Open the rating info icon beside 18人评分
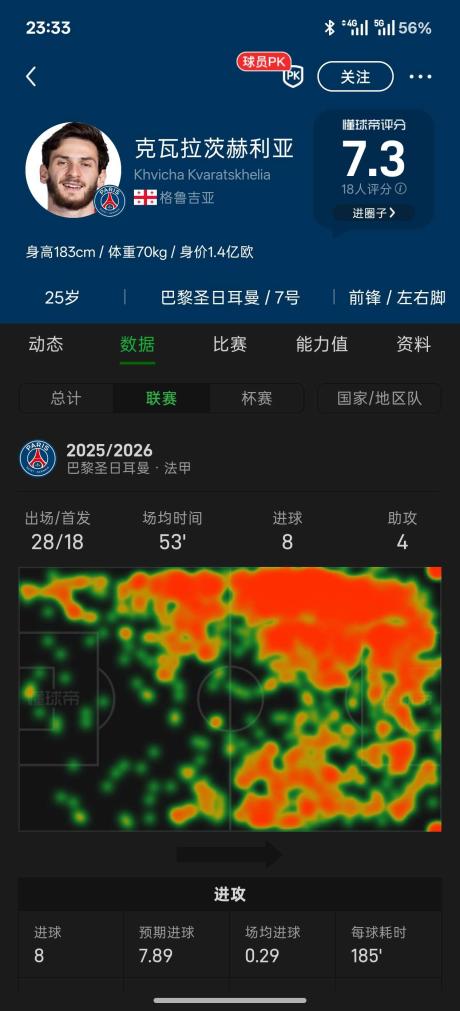The height and width of the screenshot is (1011, 460). click(401, 189)
